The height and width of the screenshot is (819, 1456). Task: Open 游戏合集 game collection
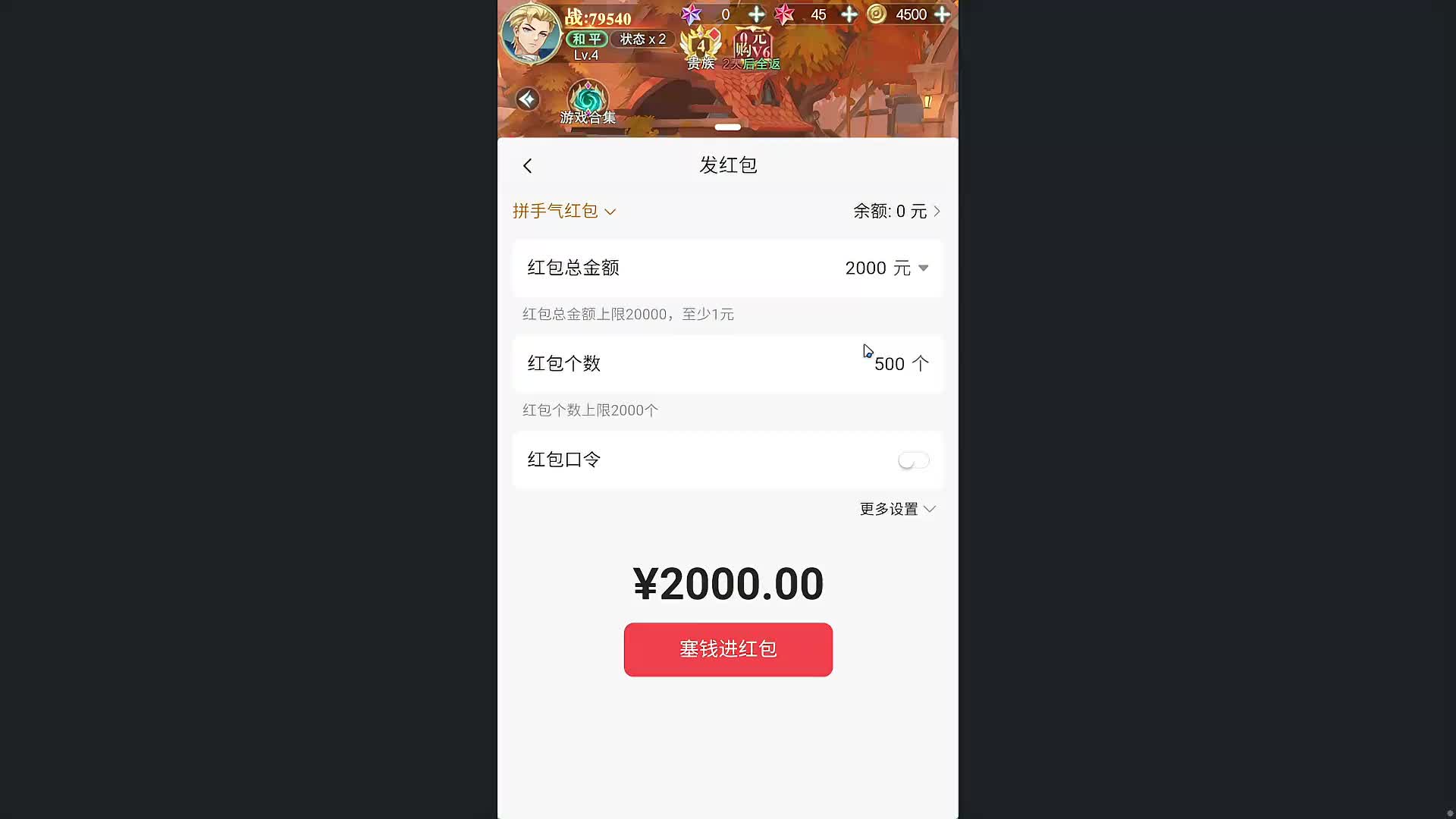[588, 102]
